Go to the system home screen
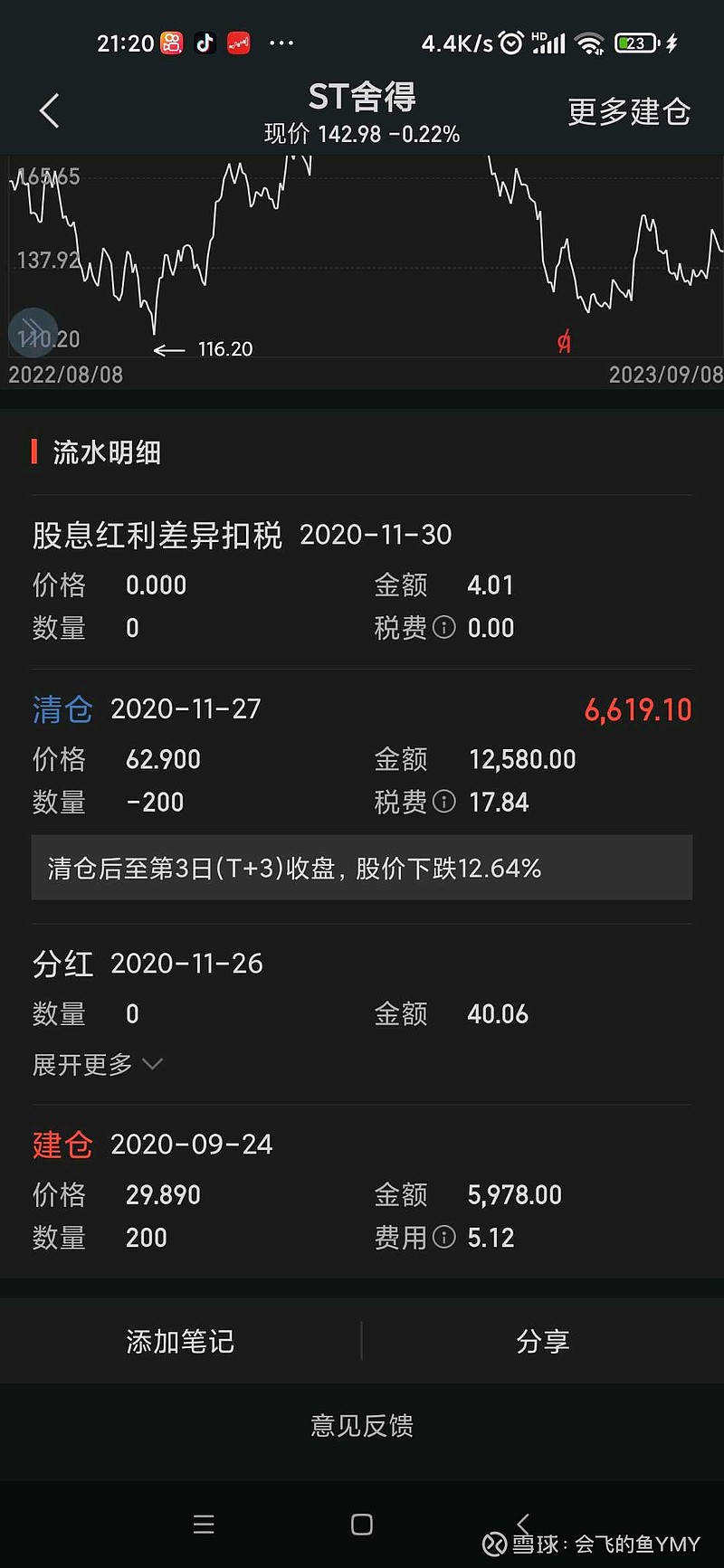 362,1524
